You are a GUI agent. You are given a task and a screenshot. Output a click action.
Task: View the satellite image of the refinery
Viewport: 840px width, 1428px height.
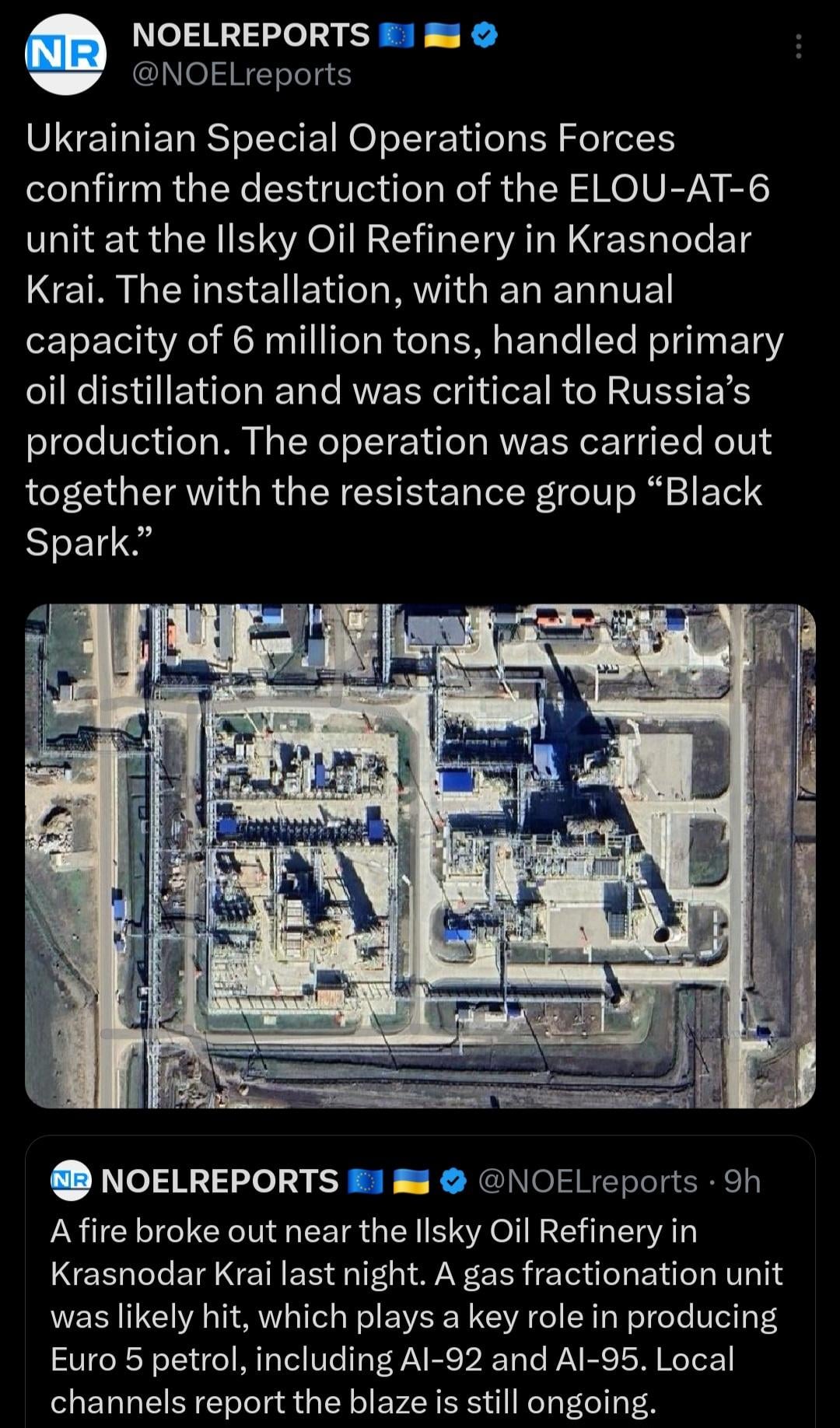tap(420, 856)
